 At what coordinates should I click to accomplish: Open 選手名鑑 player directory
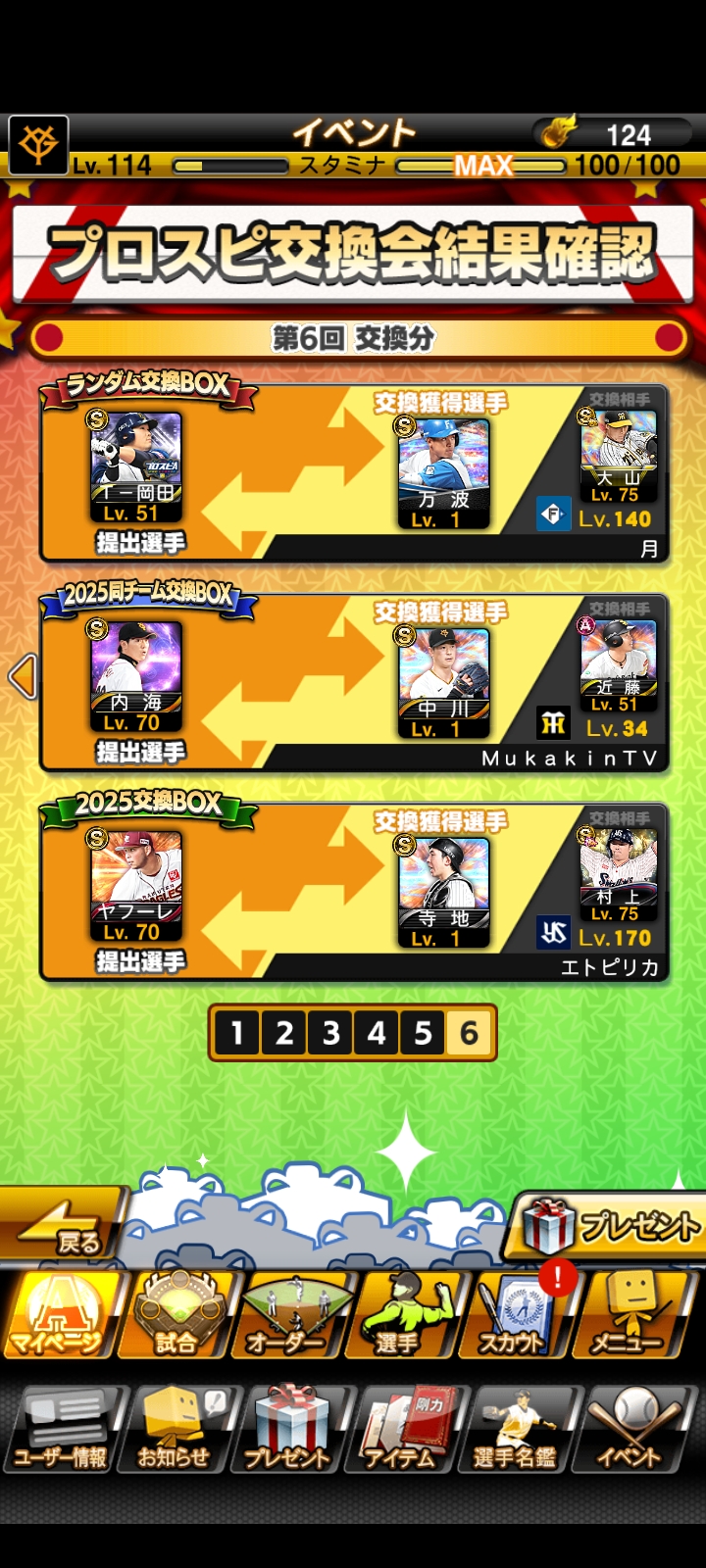point(515,1429)
